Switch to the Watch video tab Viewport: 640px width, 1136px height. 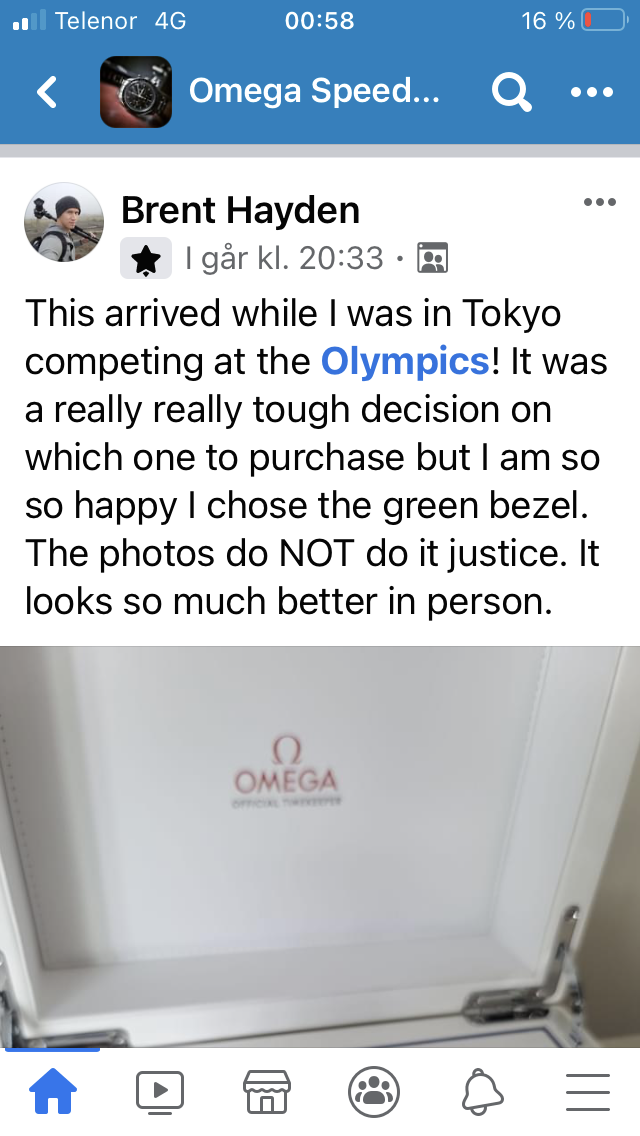(x=160, y=1091)
